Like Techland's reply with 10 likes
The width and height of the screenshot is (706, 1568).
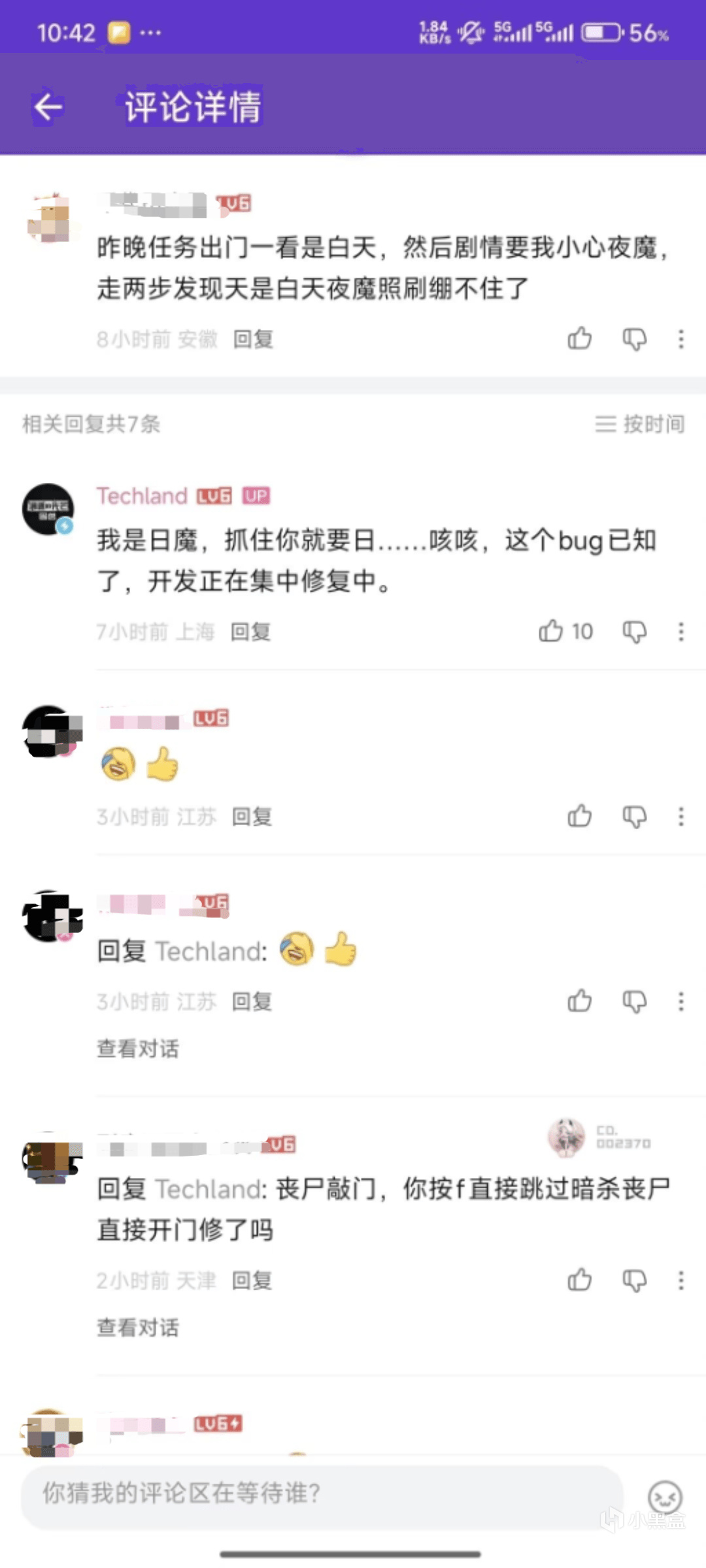(552, 631)
